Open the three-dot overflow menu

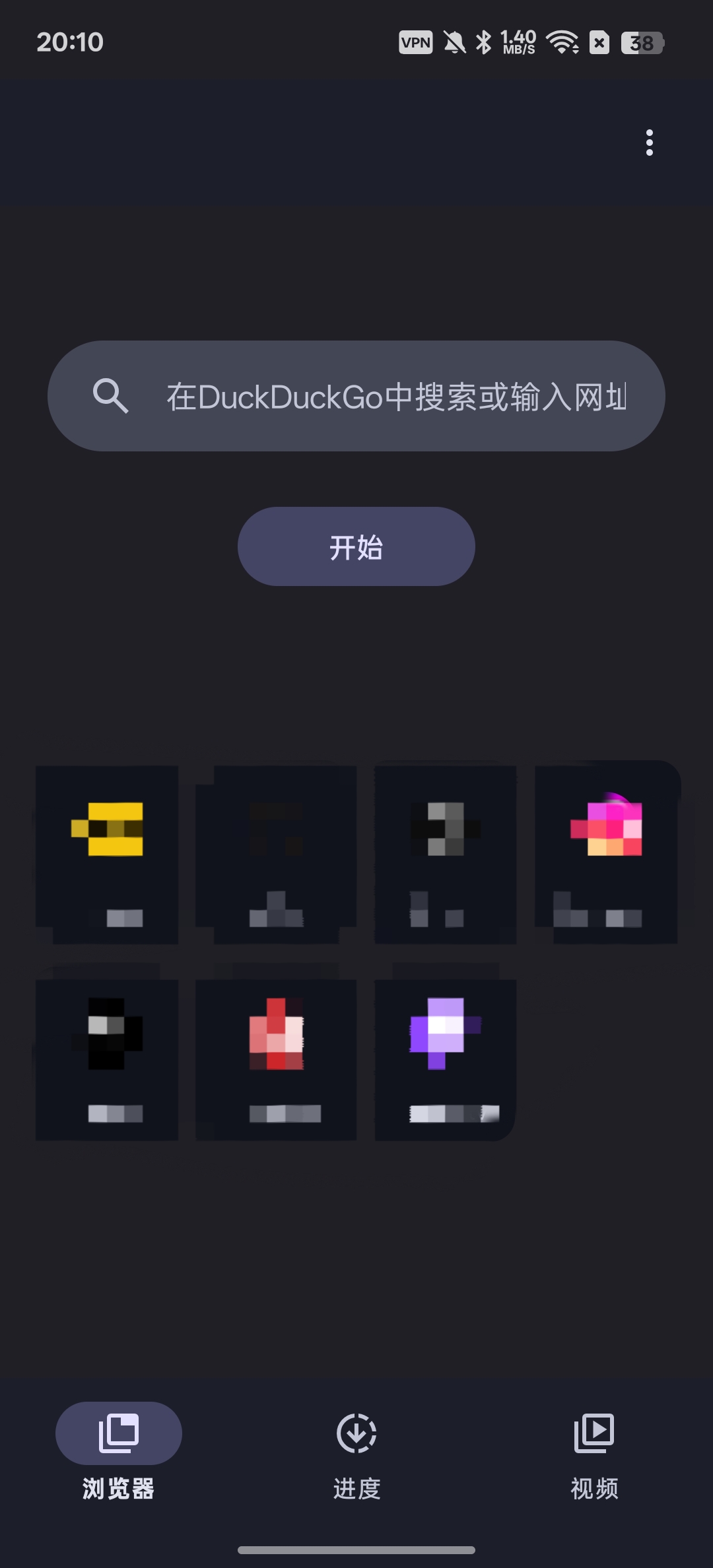(650, 143)
